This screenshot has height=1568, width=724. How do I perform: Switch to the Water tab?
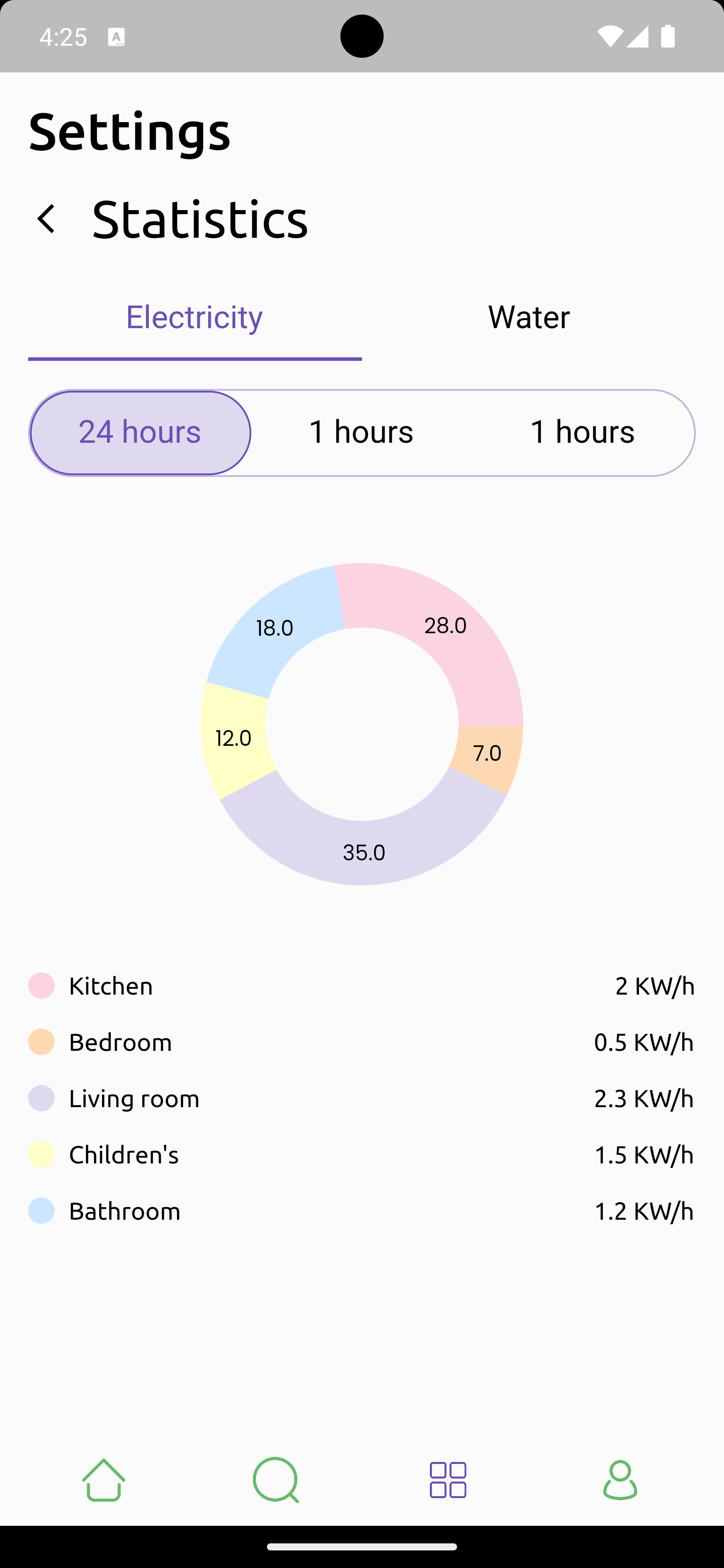click(x=528, y=318)
